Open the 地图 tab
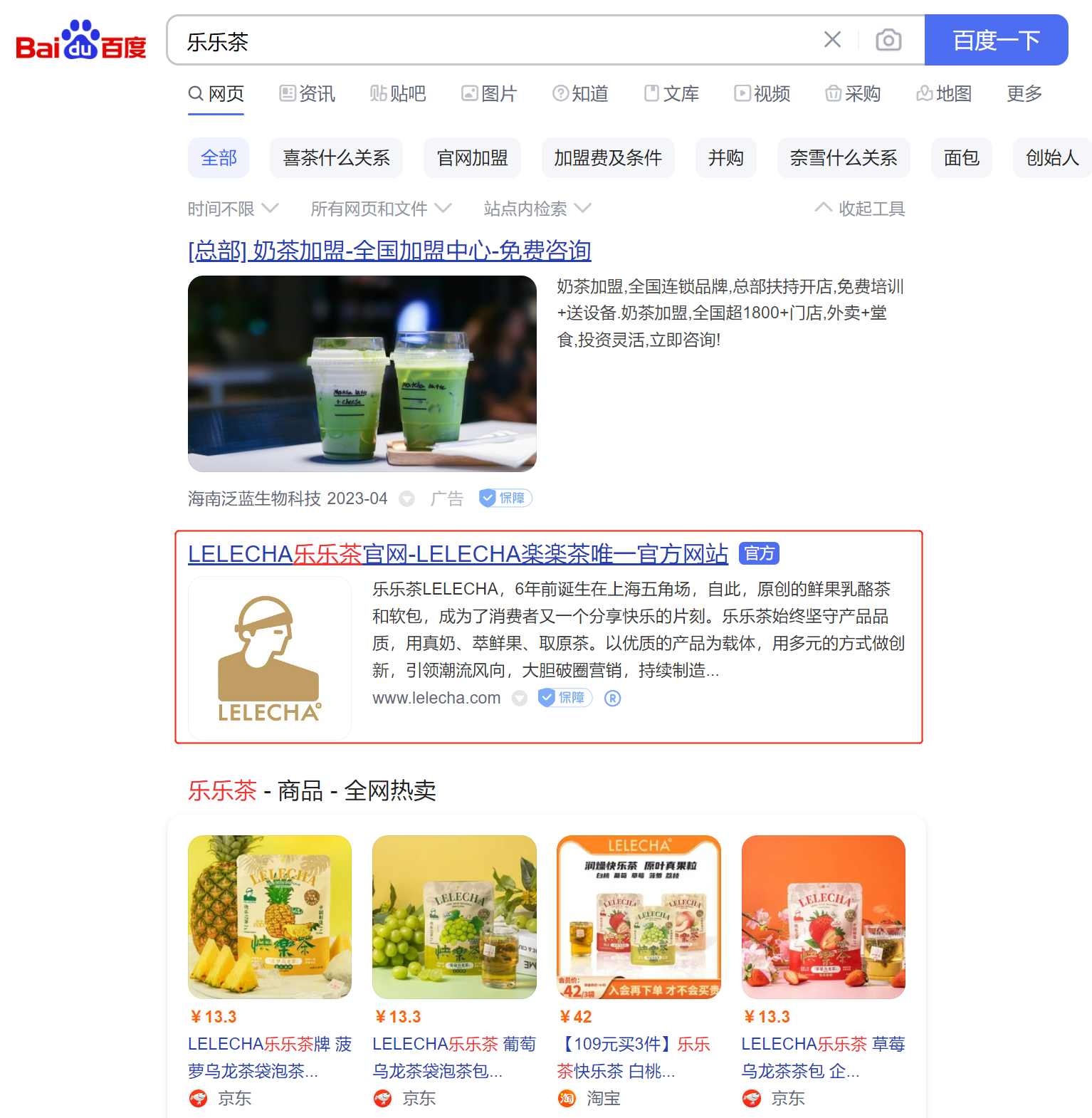This screenshot has height=1118, width=1092. click(944, 93)
